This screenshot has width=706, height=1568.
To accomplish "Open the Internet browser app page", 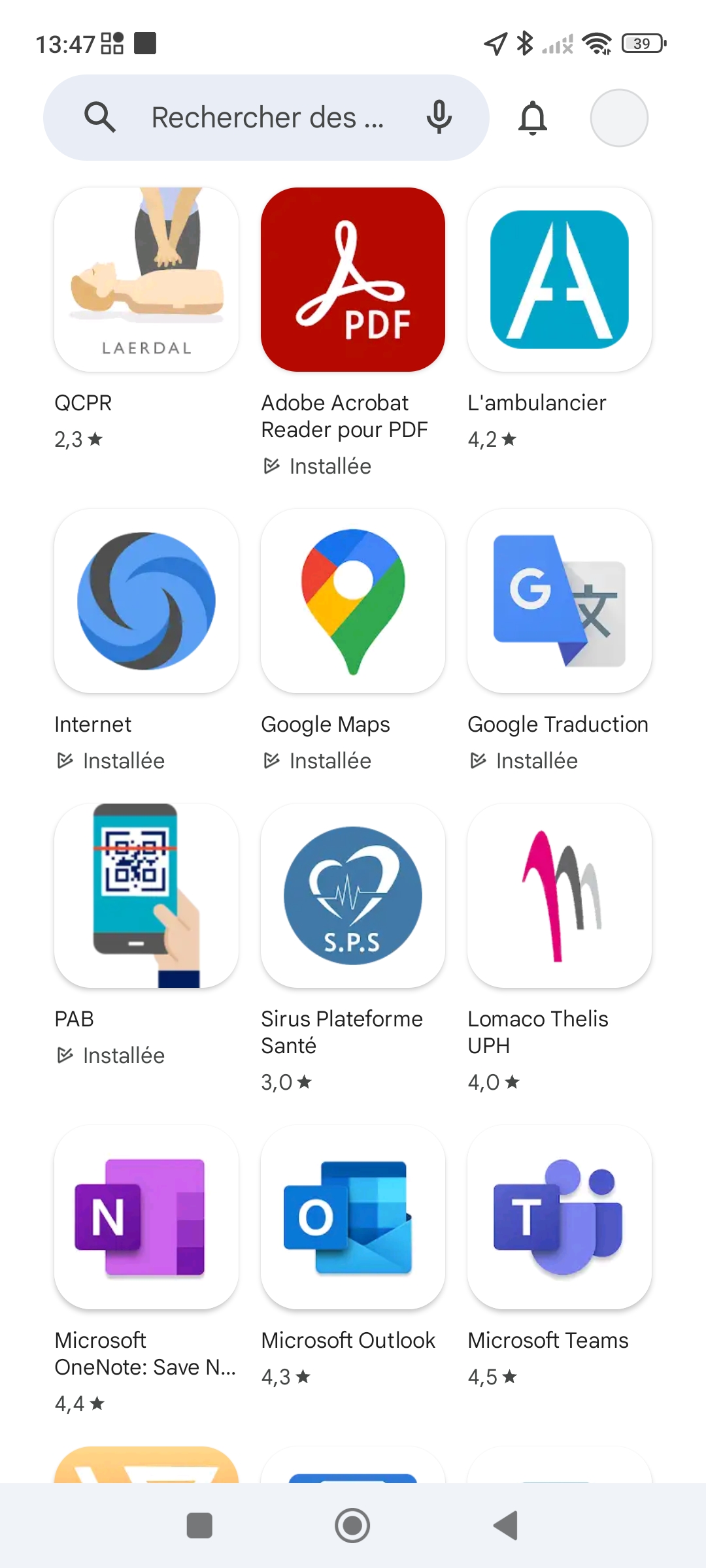I will pyautogui.click(x=146, y=601).
